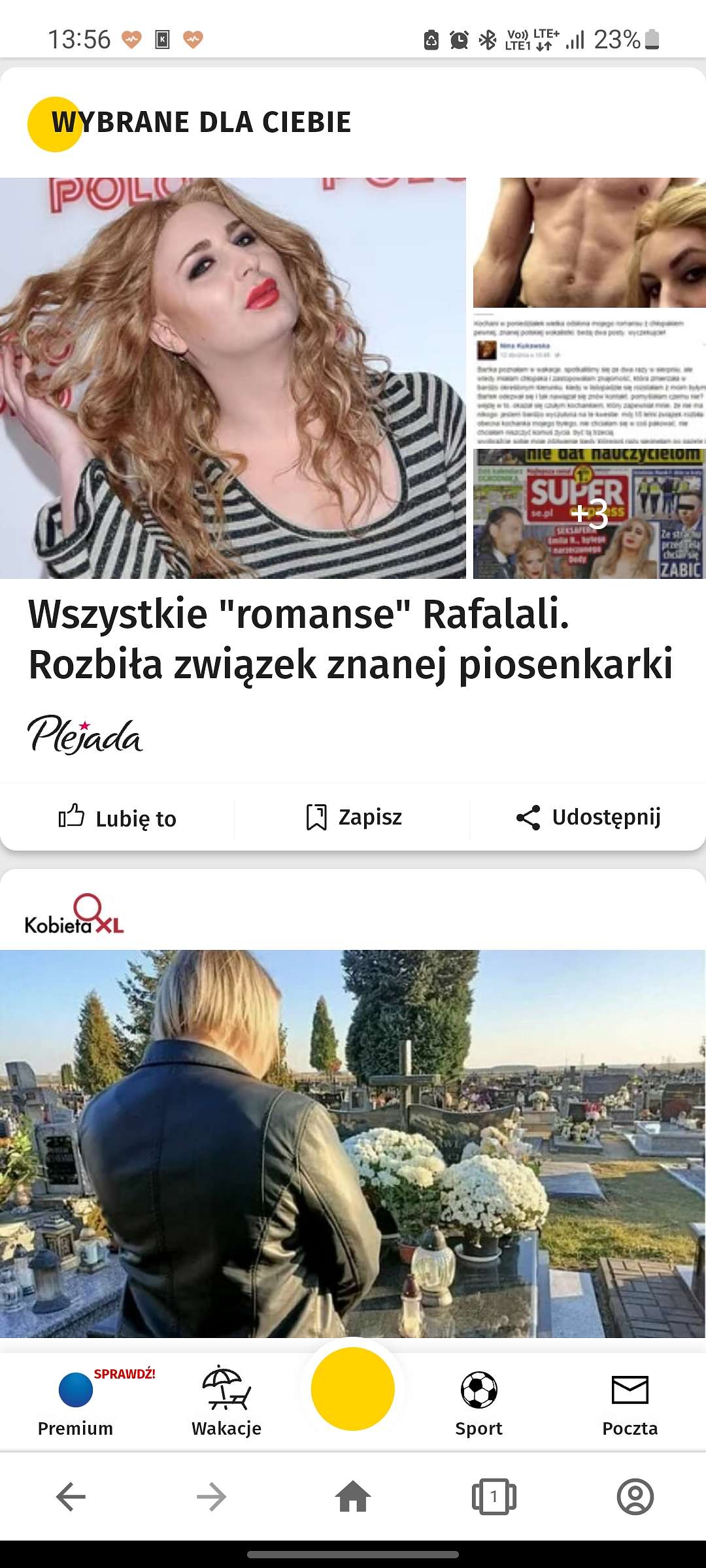Go to the Wakacje section
706x1568 pixels.
coord(226,1401)
